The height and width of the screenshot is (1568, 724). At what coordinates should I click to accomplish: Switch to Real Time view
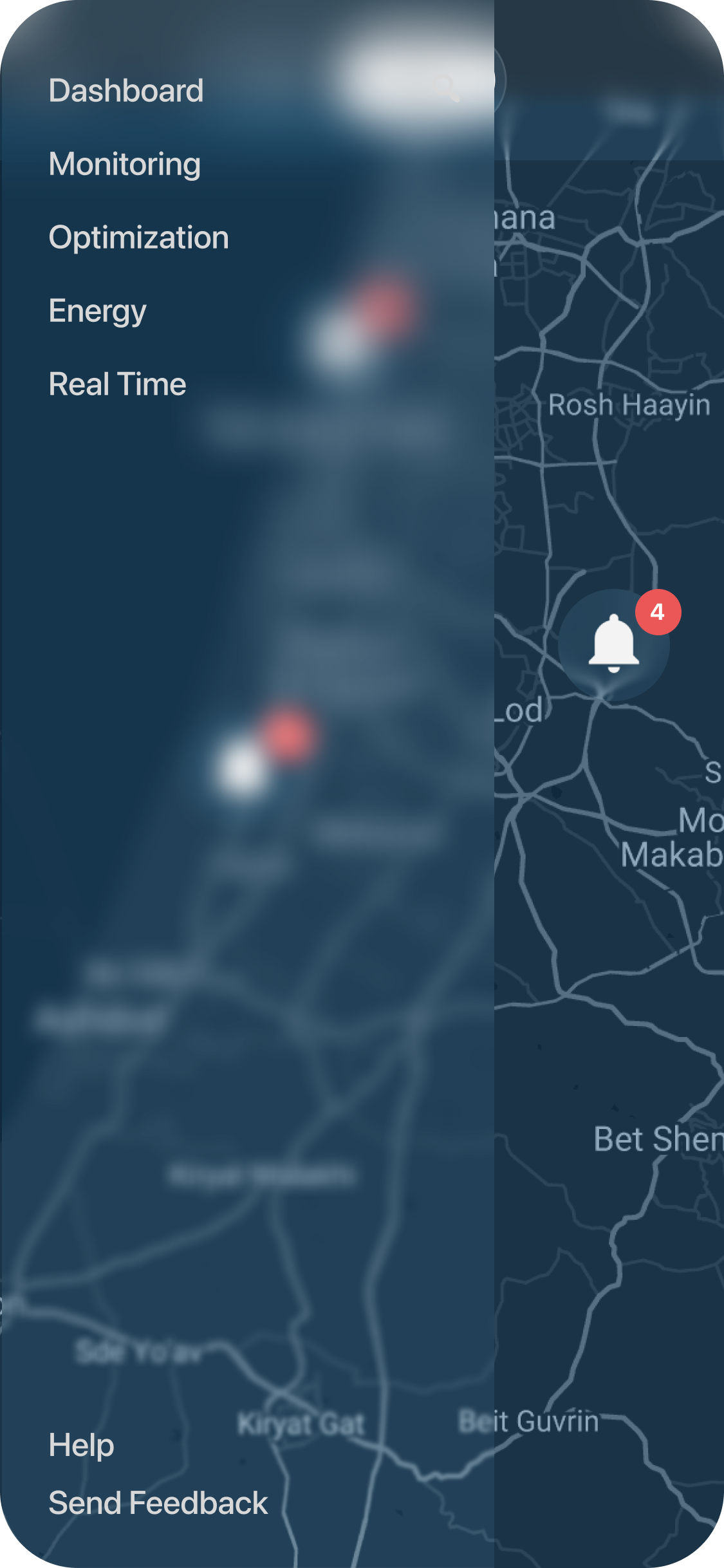117,384
